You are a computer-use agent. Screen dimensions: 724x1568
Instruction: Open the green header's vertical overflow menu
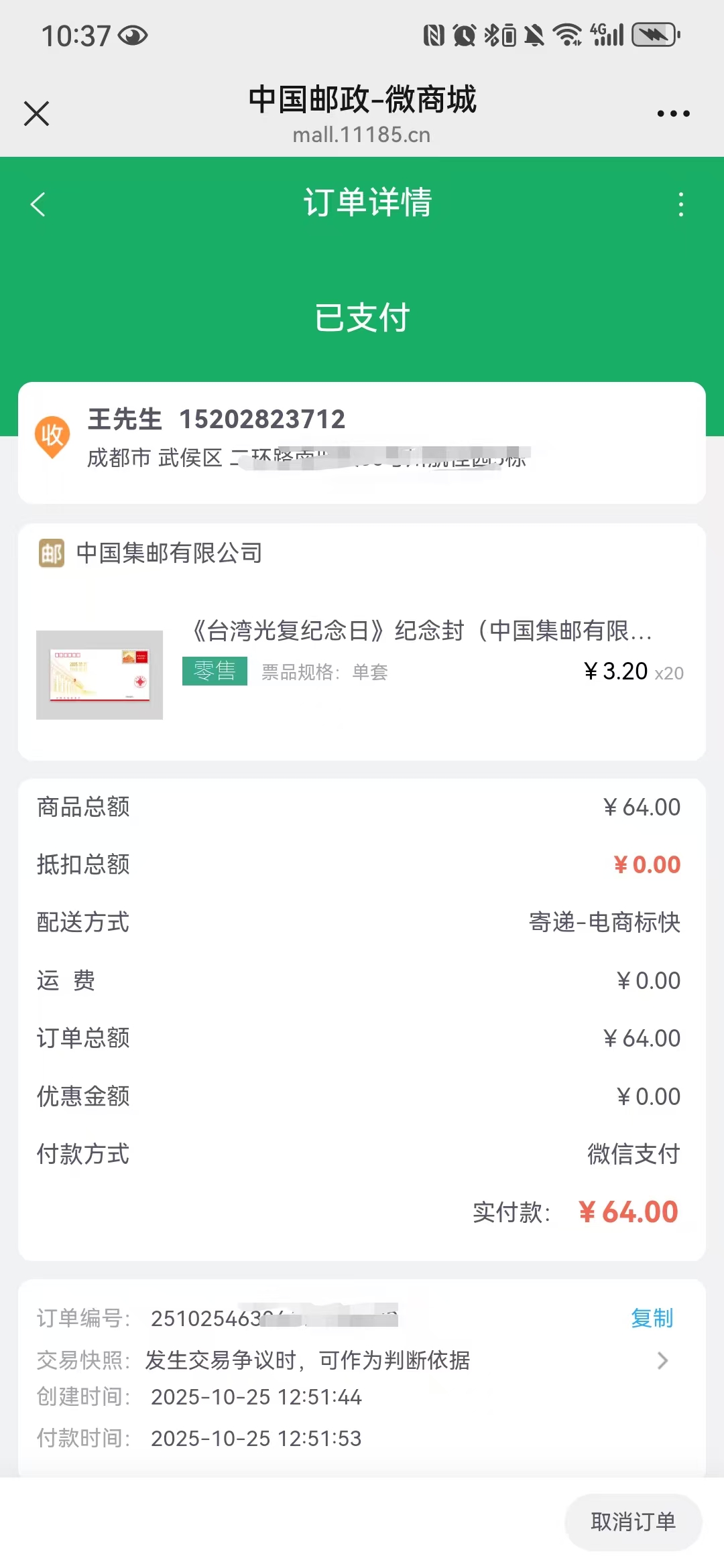point(681,204)
